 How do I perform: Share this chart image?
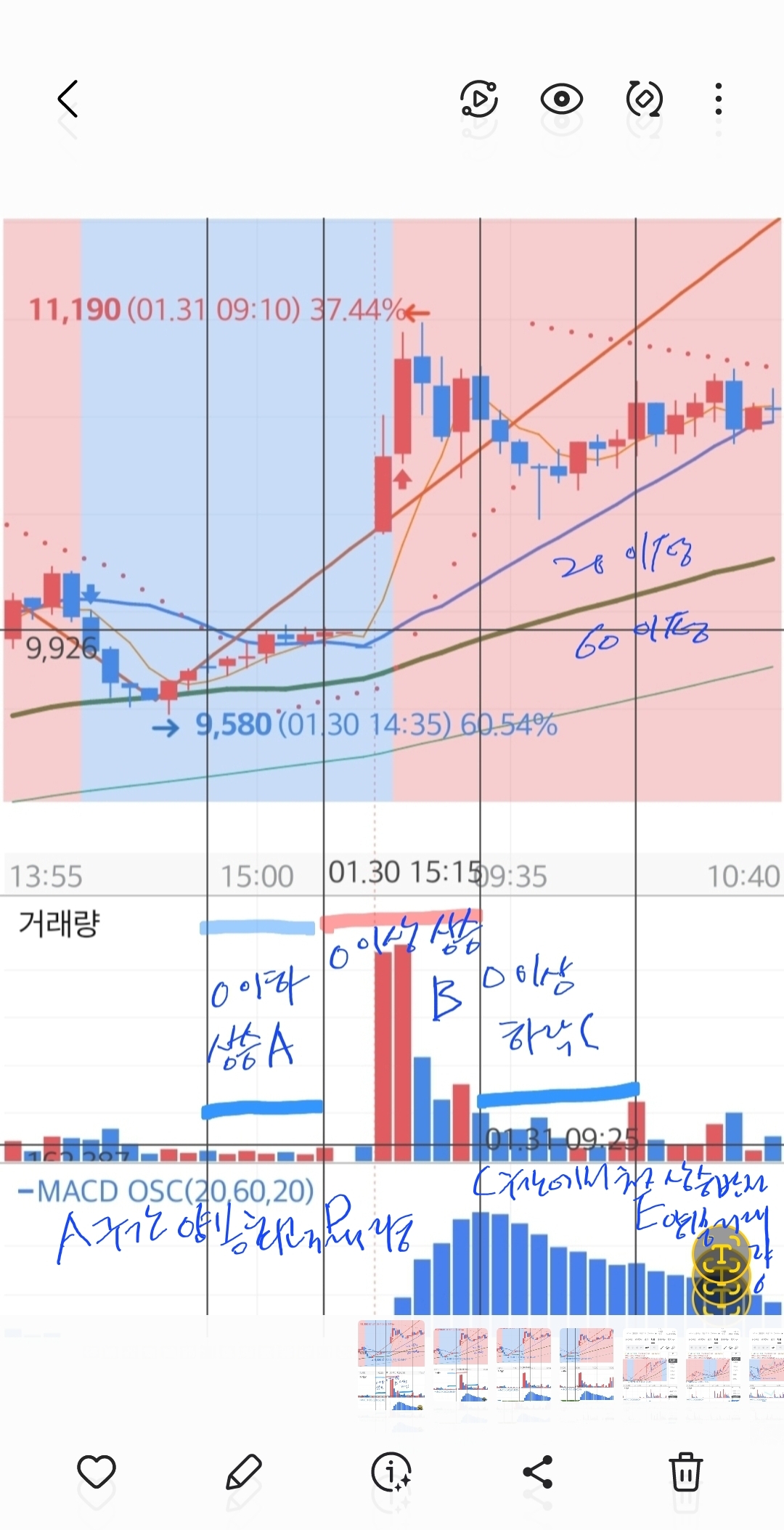click(538, 1472)
